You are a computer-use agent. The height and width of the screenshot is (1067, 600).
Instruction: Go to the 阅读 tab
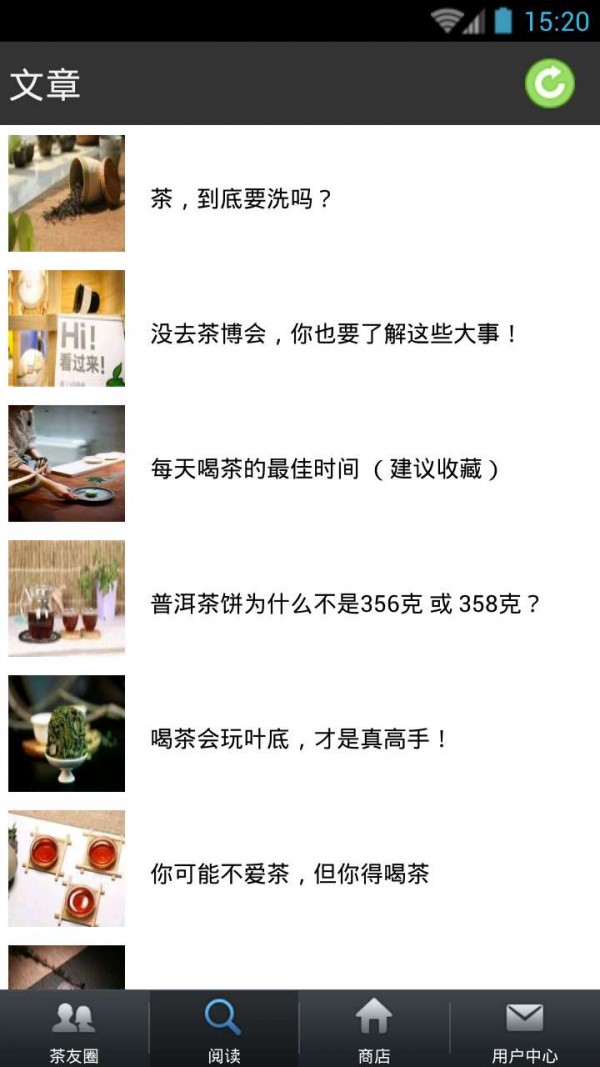pos(223,1030)
